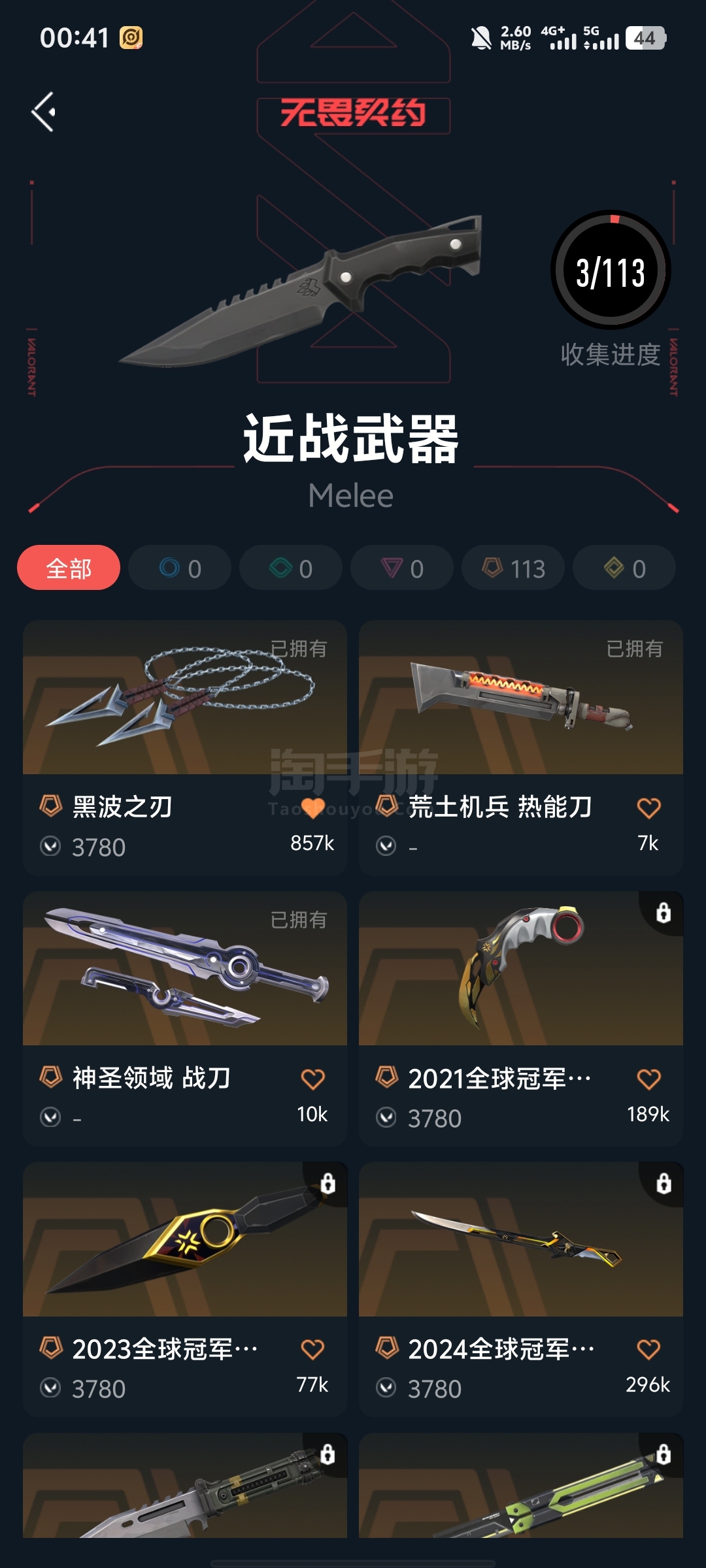Like the 2023全球冠军 skin
This screenshot has width=706, height=1568.
click(x=312, y=1349)
